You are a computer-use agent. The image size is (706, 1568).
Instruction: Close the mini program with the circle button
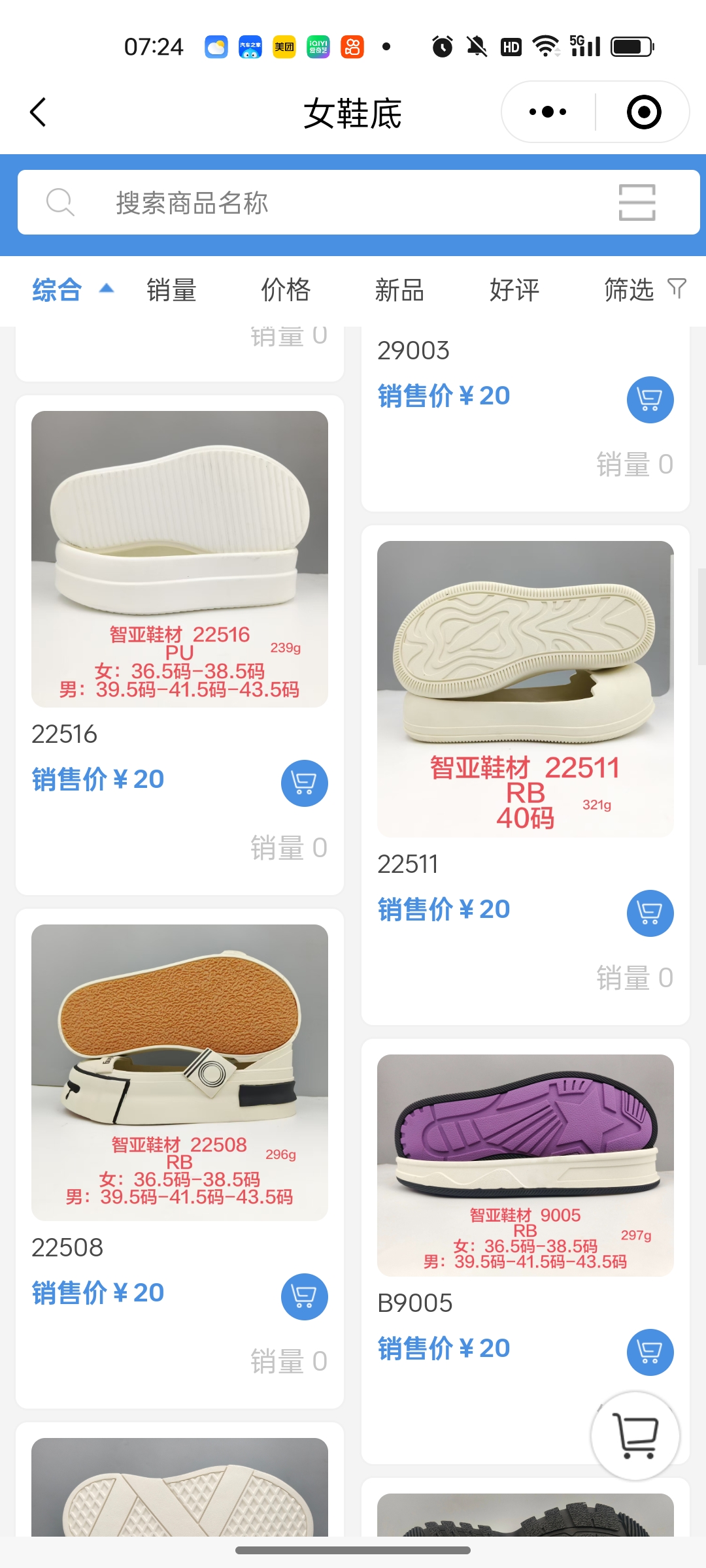click(x=643, y=112)
